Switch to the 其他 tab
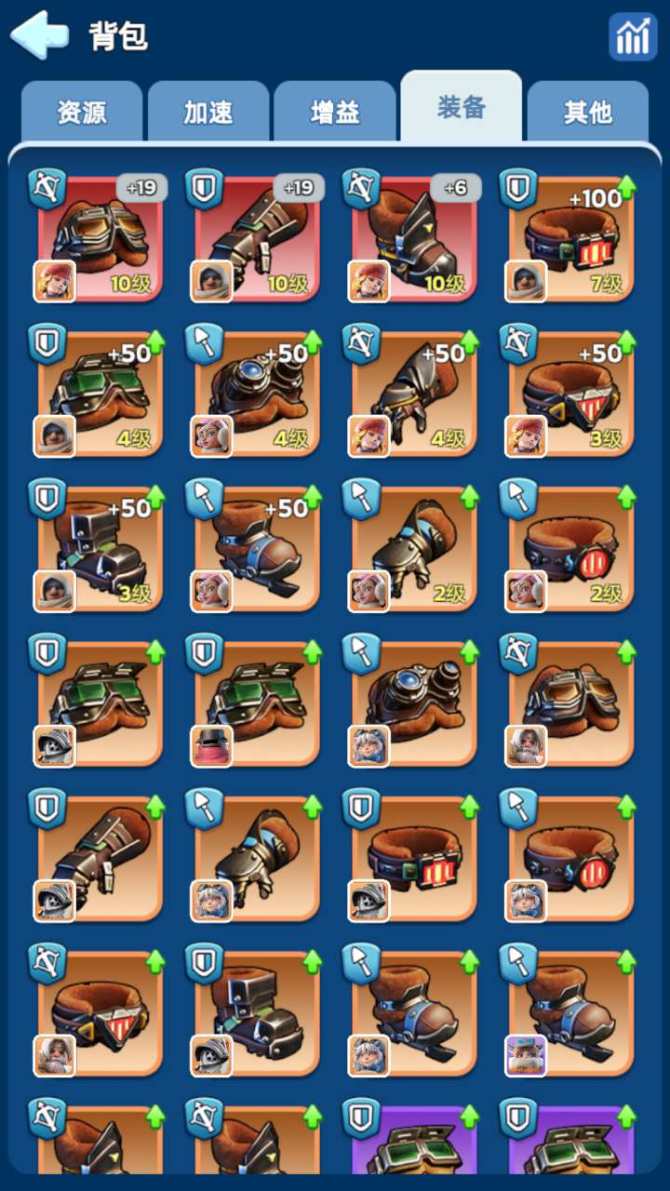 pyautogui.click(x=588, y=112)
